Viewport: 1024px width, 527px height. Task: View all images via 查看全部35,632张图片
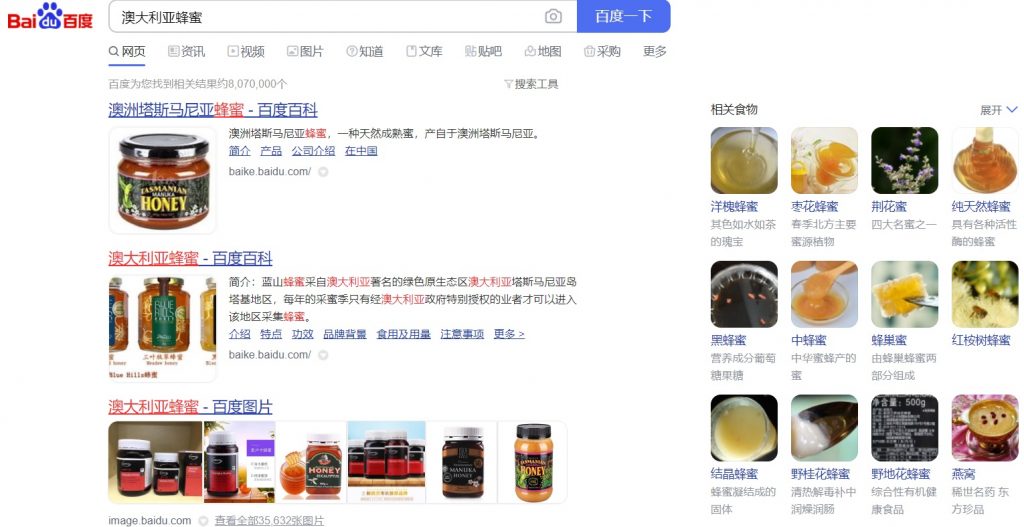tap(269, 521)
